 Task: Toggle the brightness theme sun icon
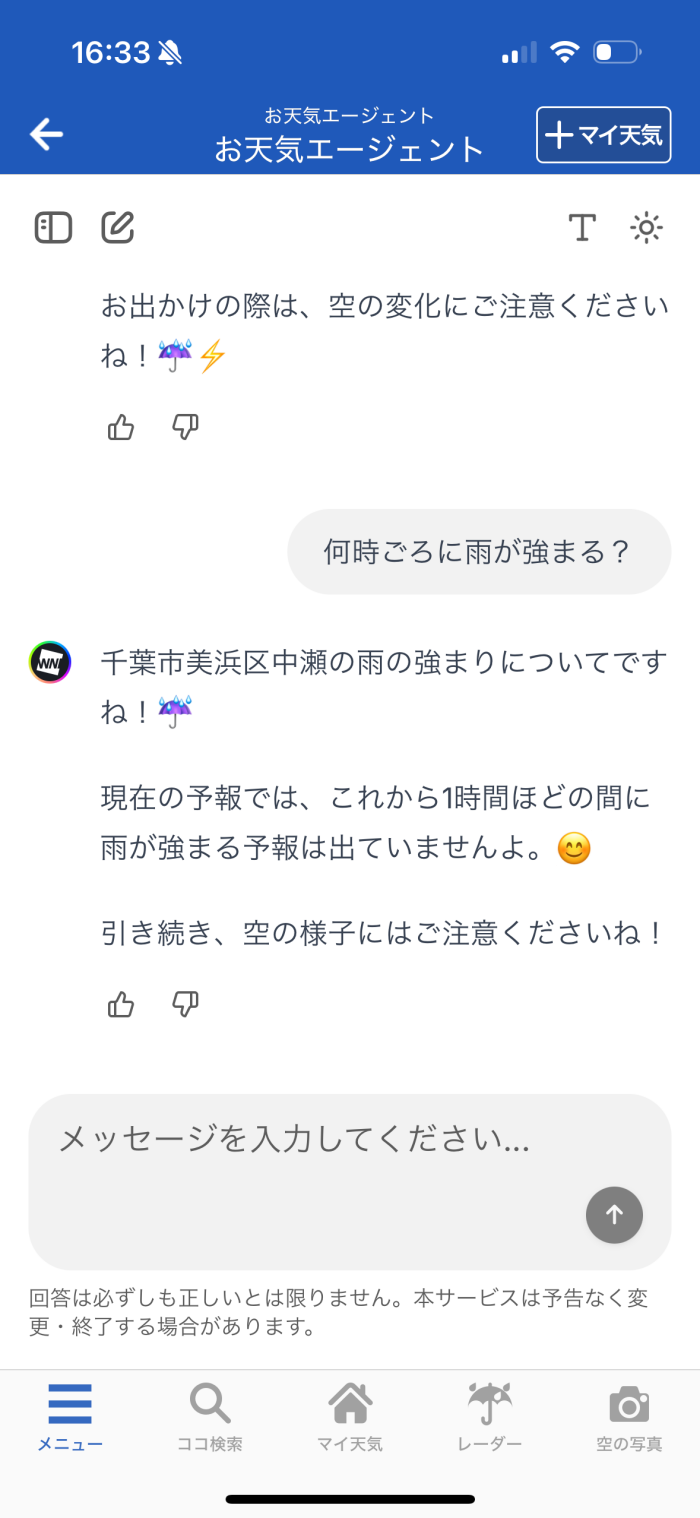pos(646,228)
